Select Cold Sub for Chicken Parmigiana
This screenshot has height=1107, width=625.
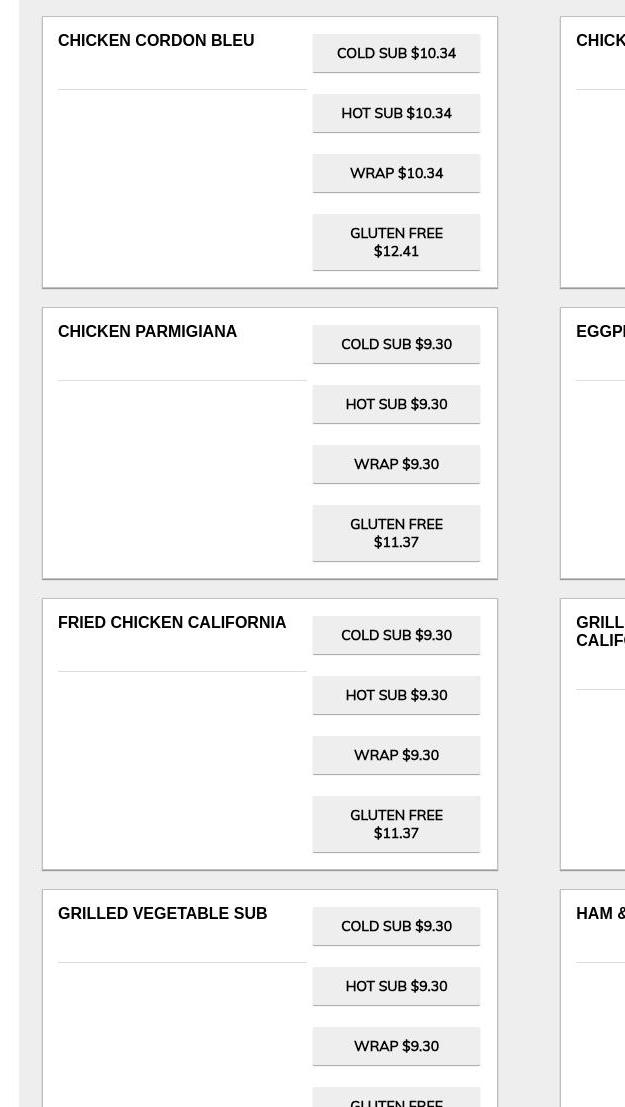[396, 344]
